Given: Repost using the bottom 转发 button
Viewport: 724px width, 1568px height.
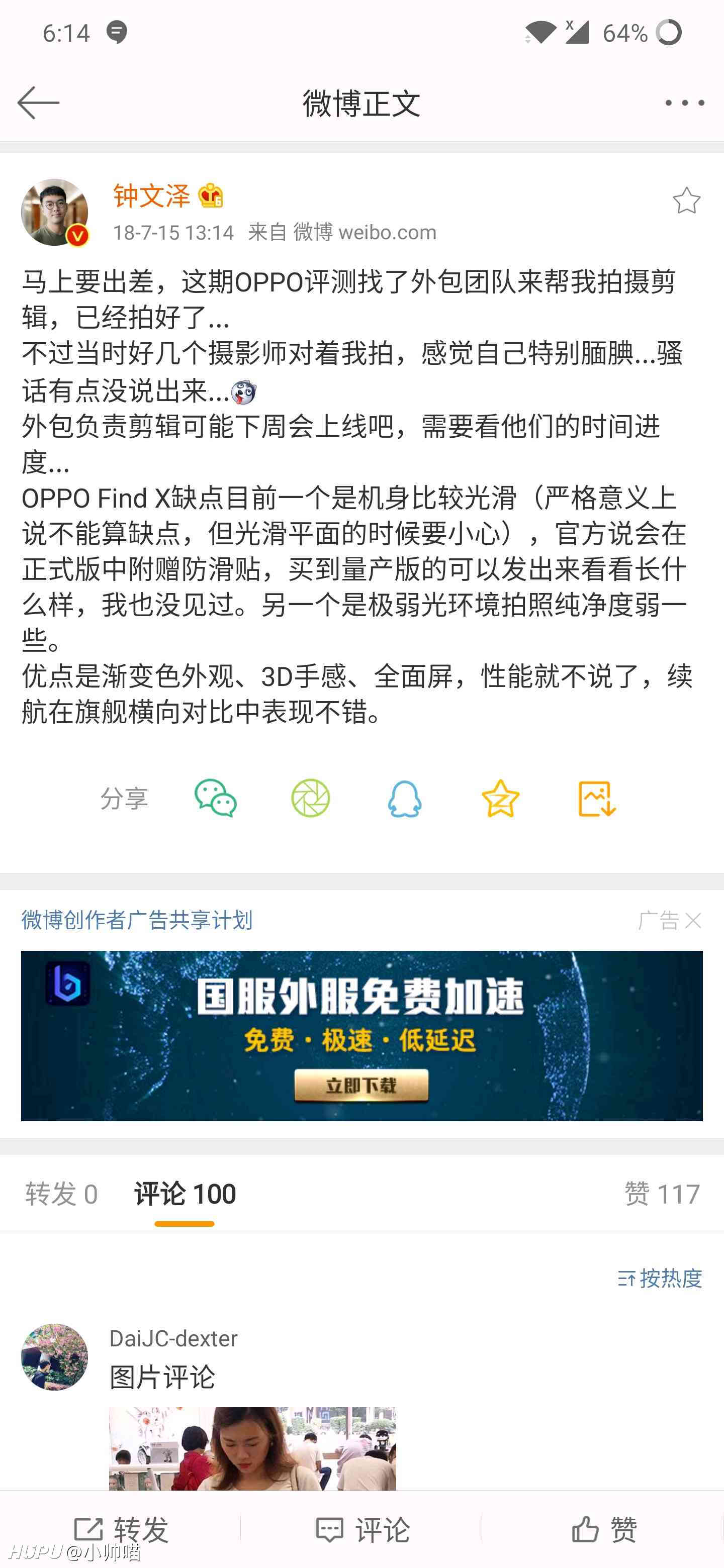Looking at the screenshot, I should click(121, 1529).
